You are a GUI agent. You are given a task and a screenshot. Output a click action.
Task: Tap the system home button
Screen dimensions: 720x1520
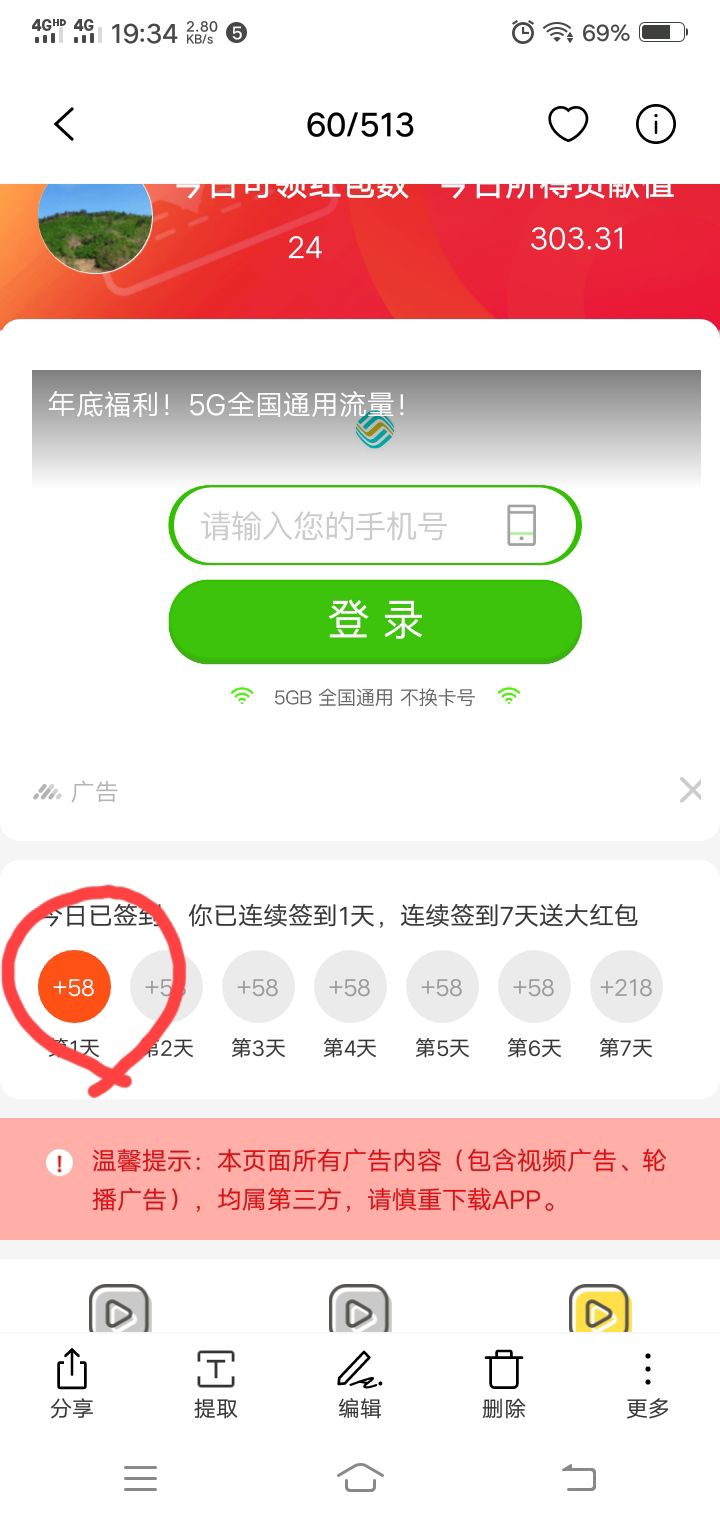coord(360,1477)
